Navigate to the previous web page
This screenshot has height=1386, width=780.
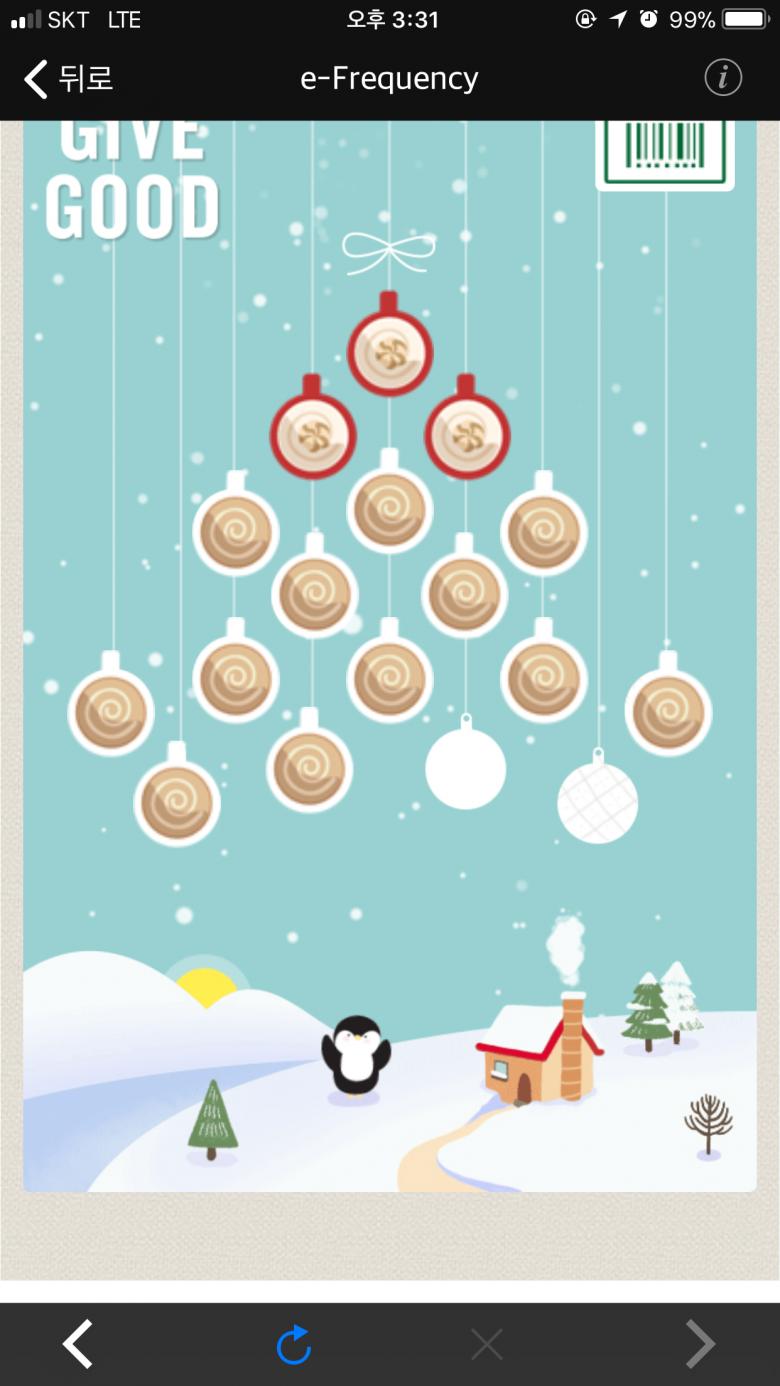(x=78, y=1344)
